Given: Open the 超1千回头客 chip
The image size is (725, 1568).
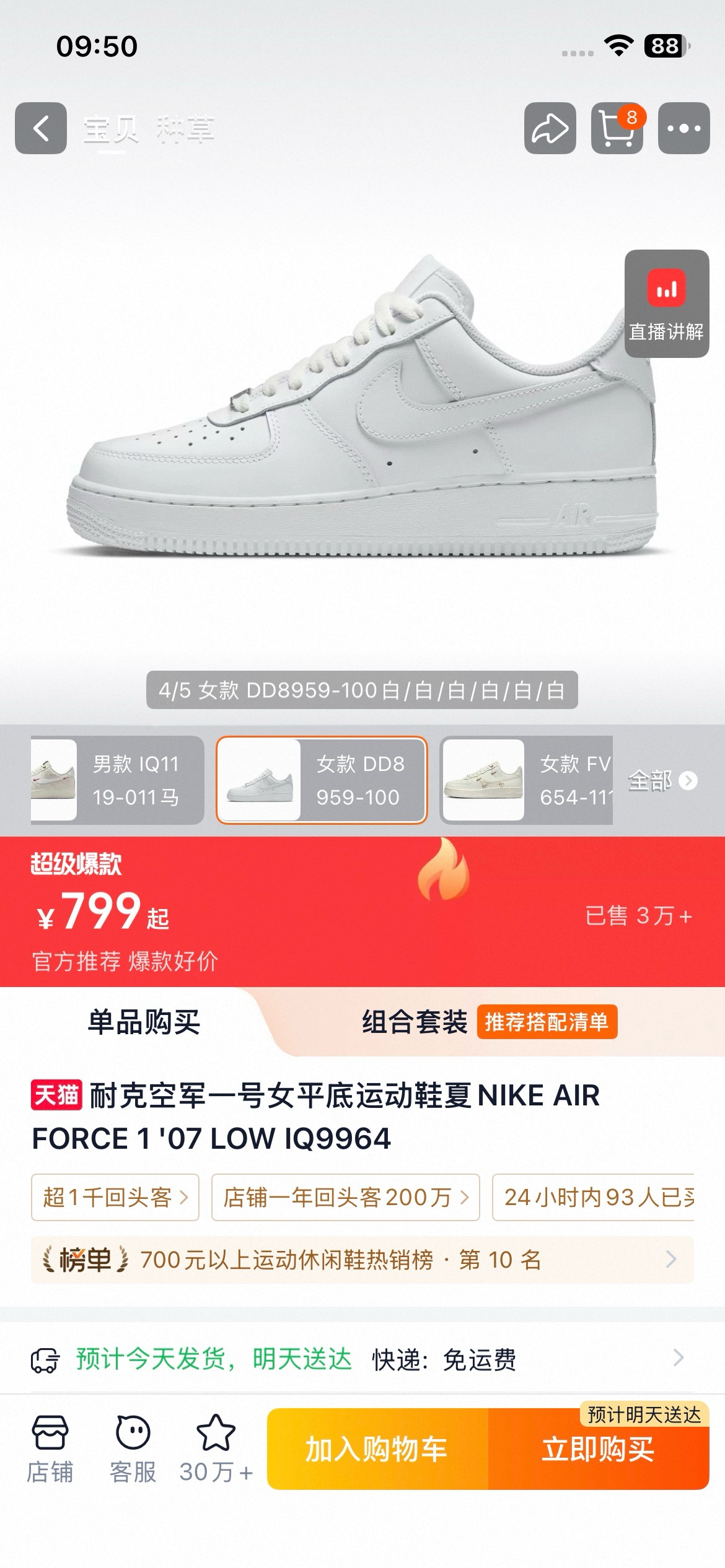Looking at the screenshot, I should pos(115,1197).
